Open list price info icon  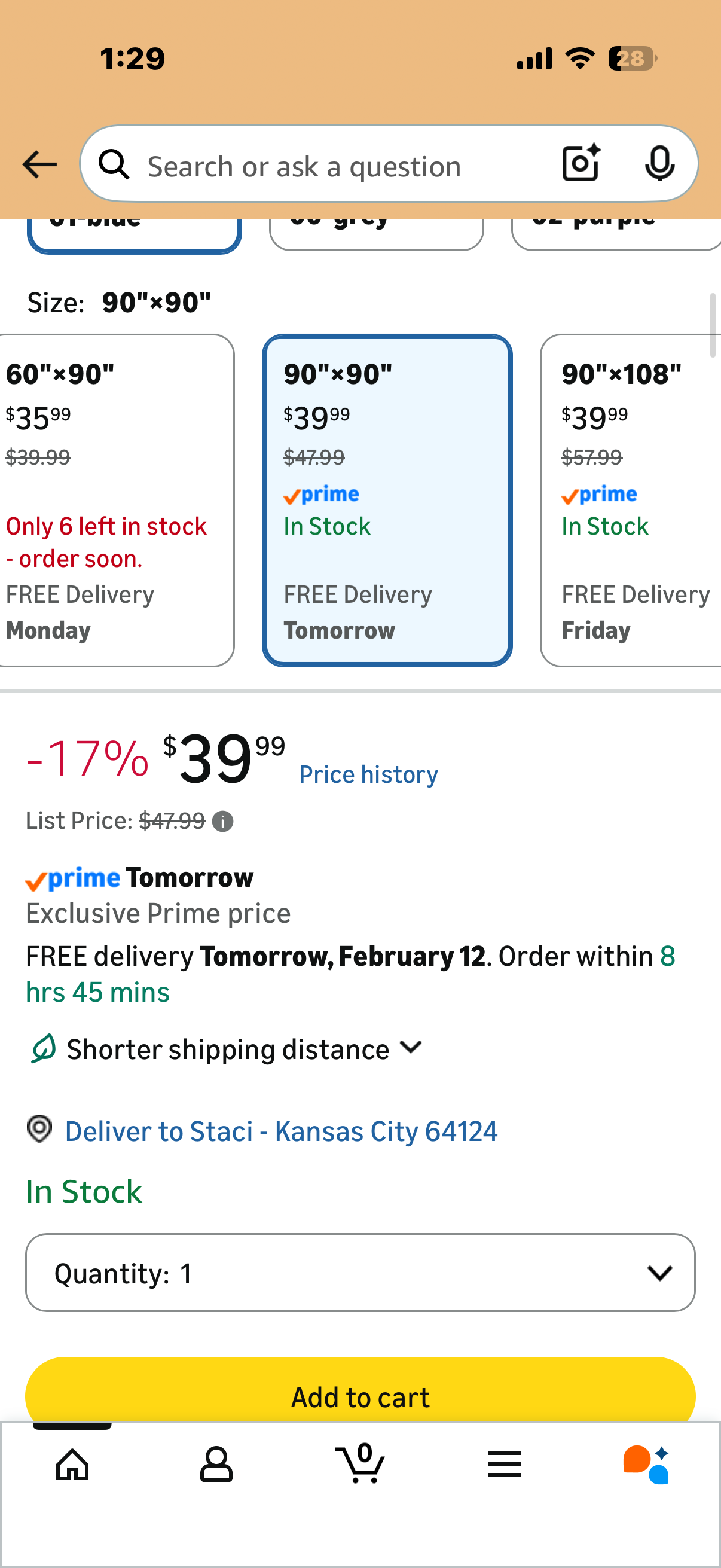pyautogui.click(x=222, y=822)
